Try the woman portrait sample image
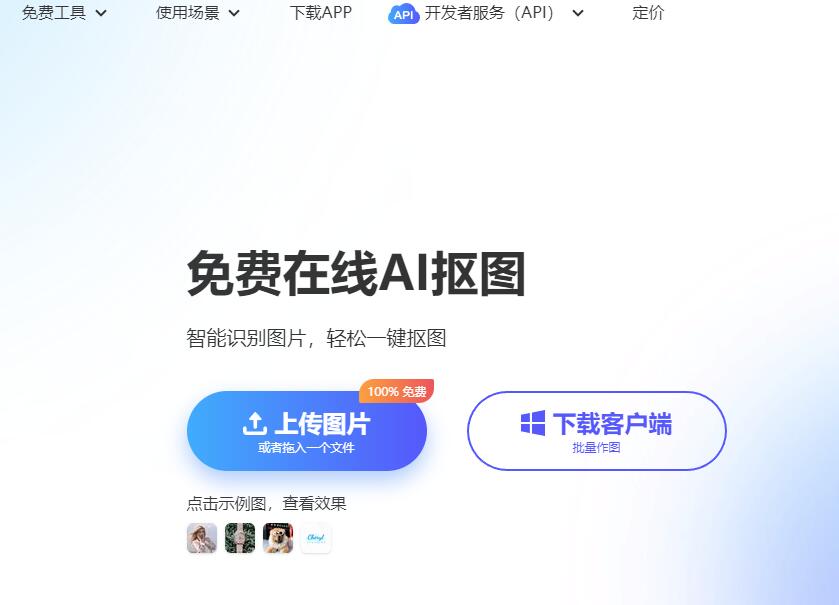The width and height of the screenshot is (839, 605). pos(202,538)
